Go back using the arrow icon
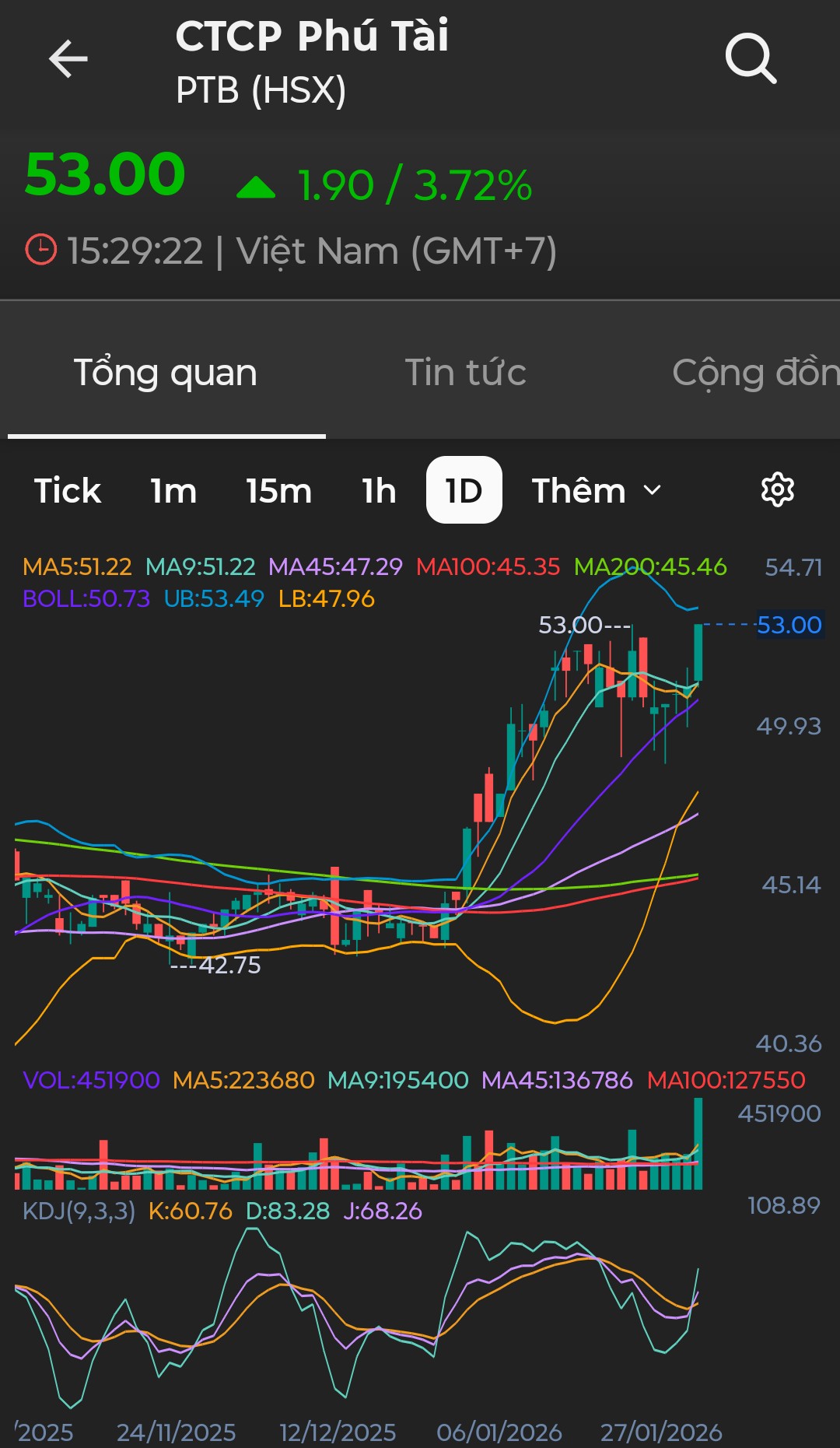This screenshot has height=1448, width=840. click(x=68, y=59)
